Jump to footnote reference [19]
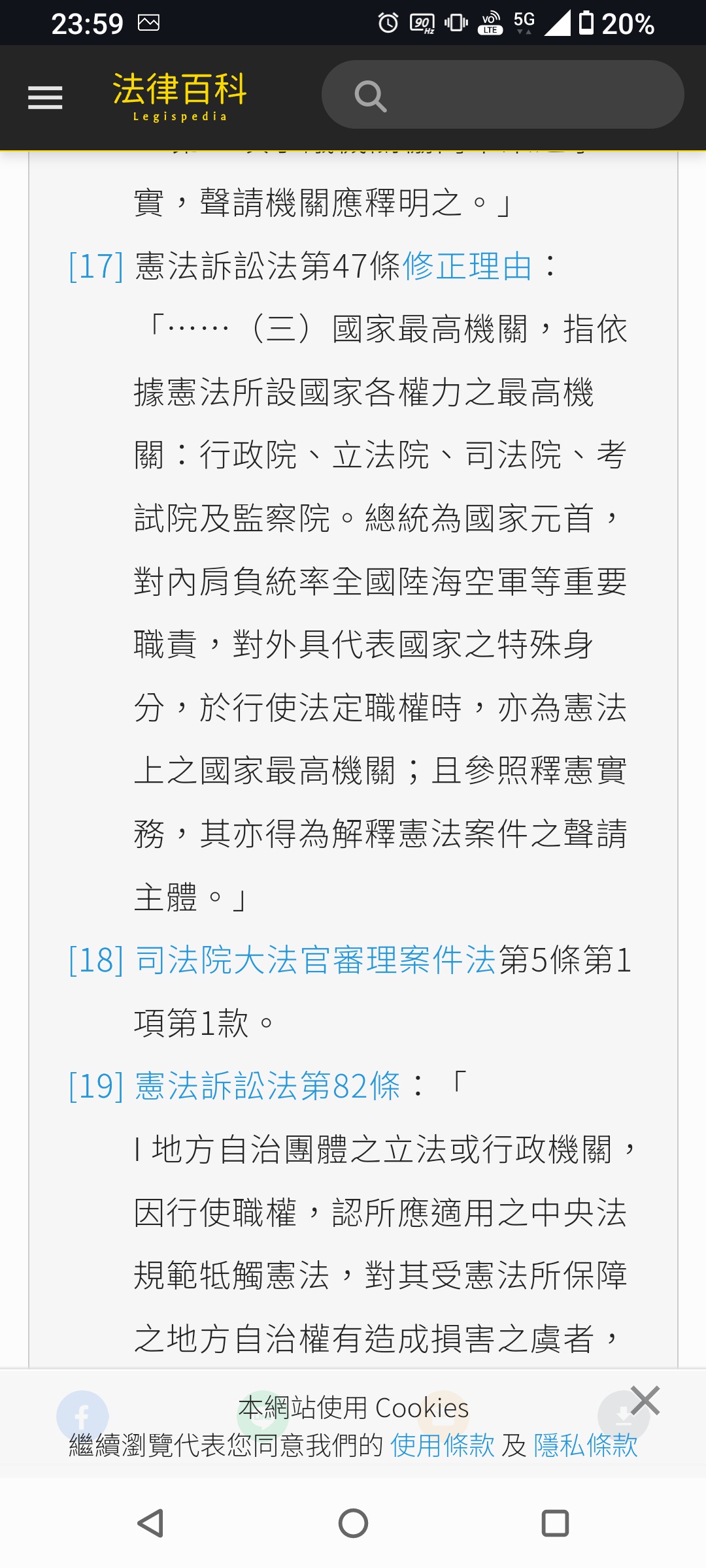 96,1086
